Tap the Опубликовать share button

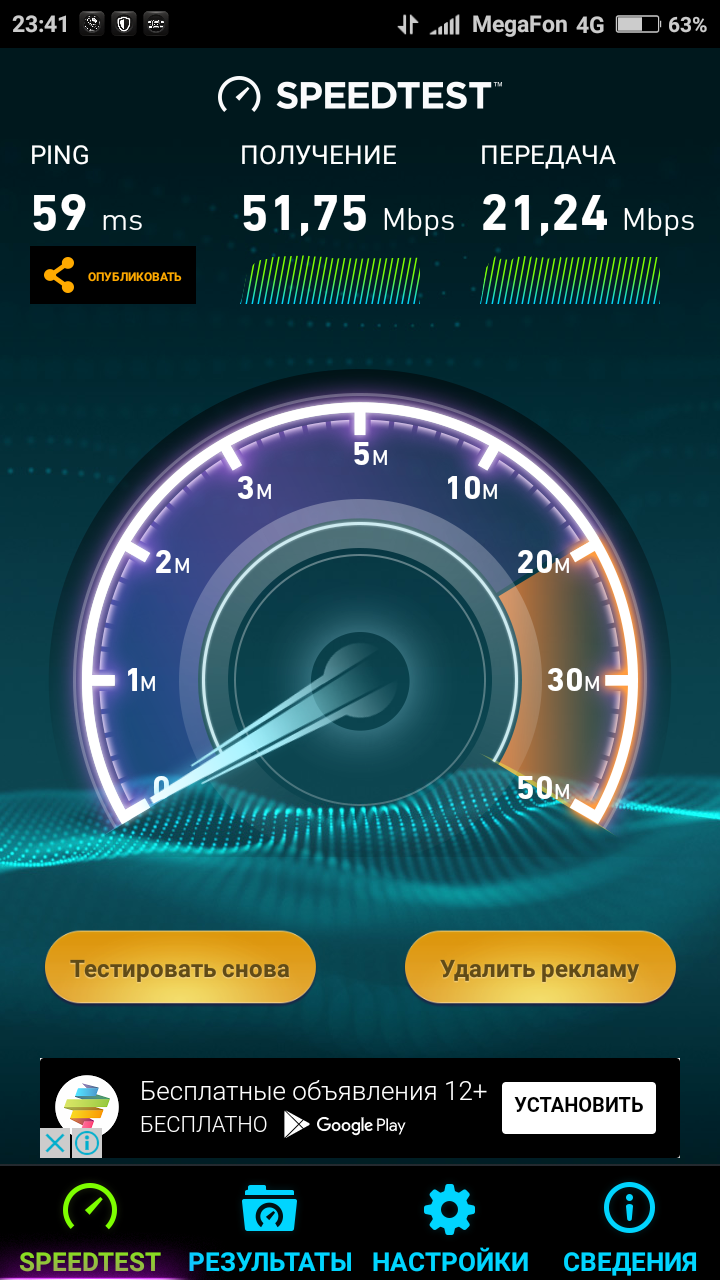coord(113,275)
